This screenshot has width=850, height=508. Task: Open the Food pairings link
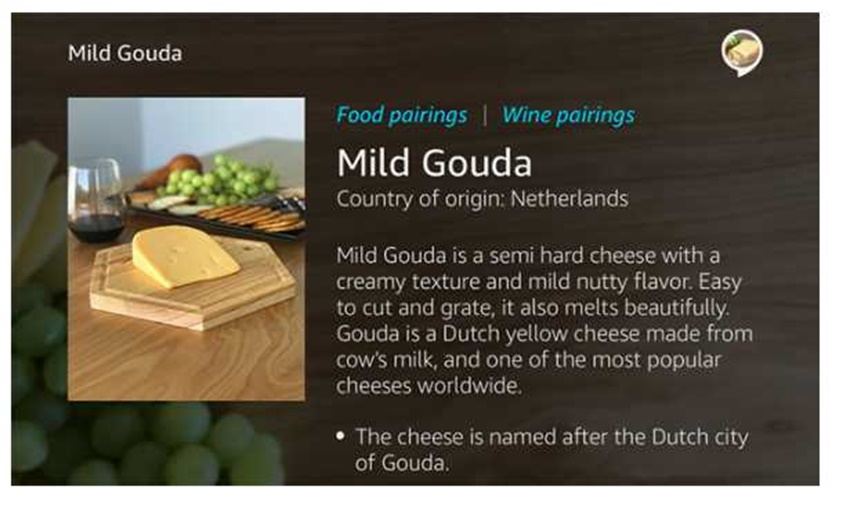pyautogui.click(x=401, y=115)
